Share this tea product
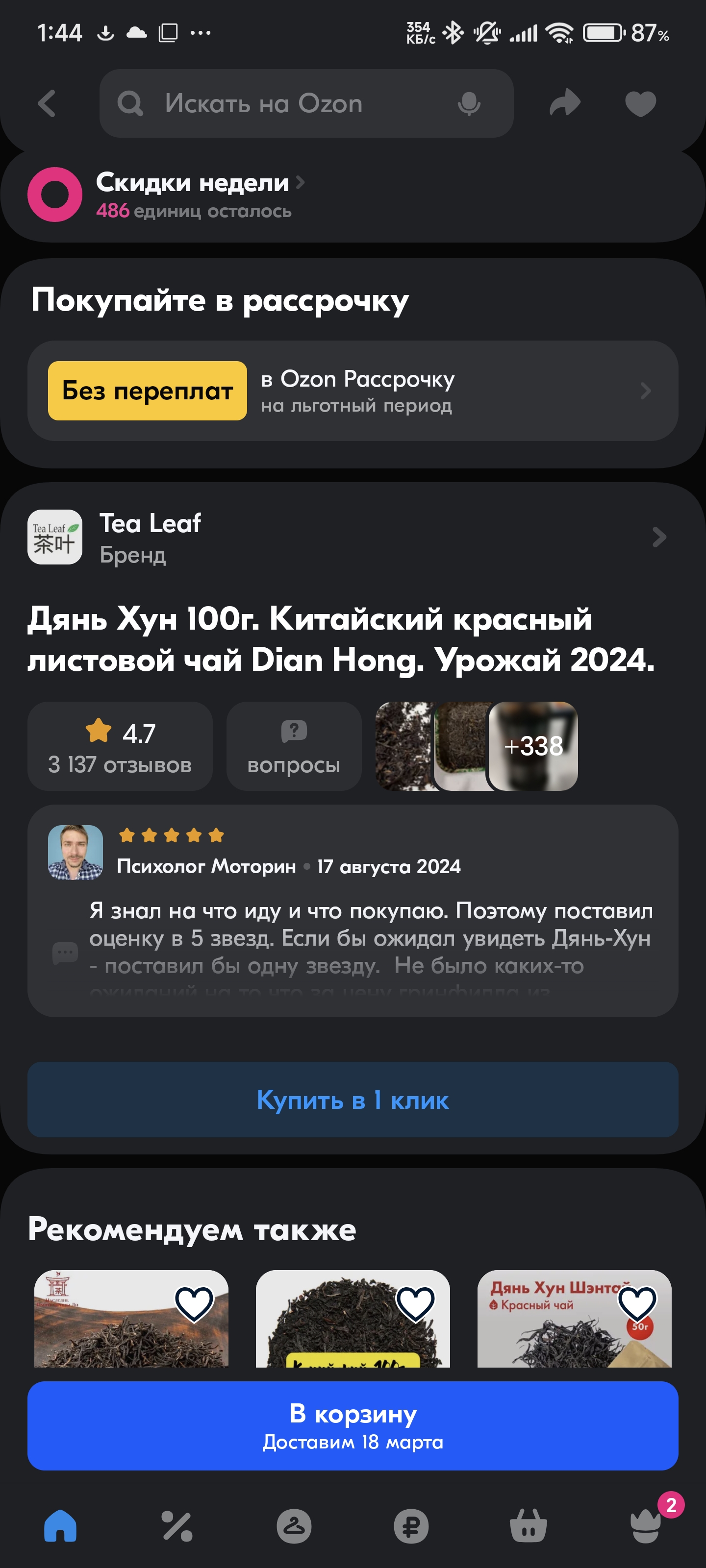706x1568 pixels. click(565, 103)
